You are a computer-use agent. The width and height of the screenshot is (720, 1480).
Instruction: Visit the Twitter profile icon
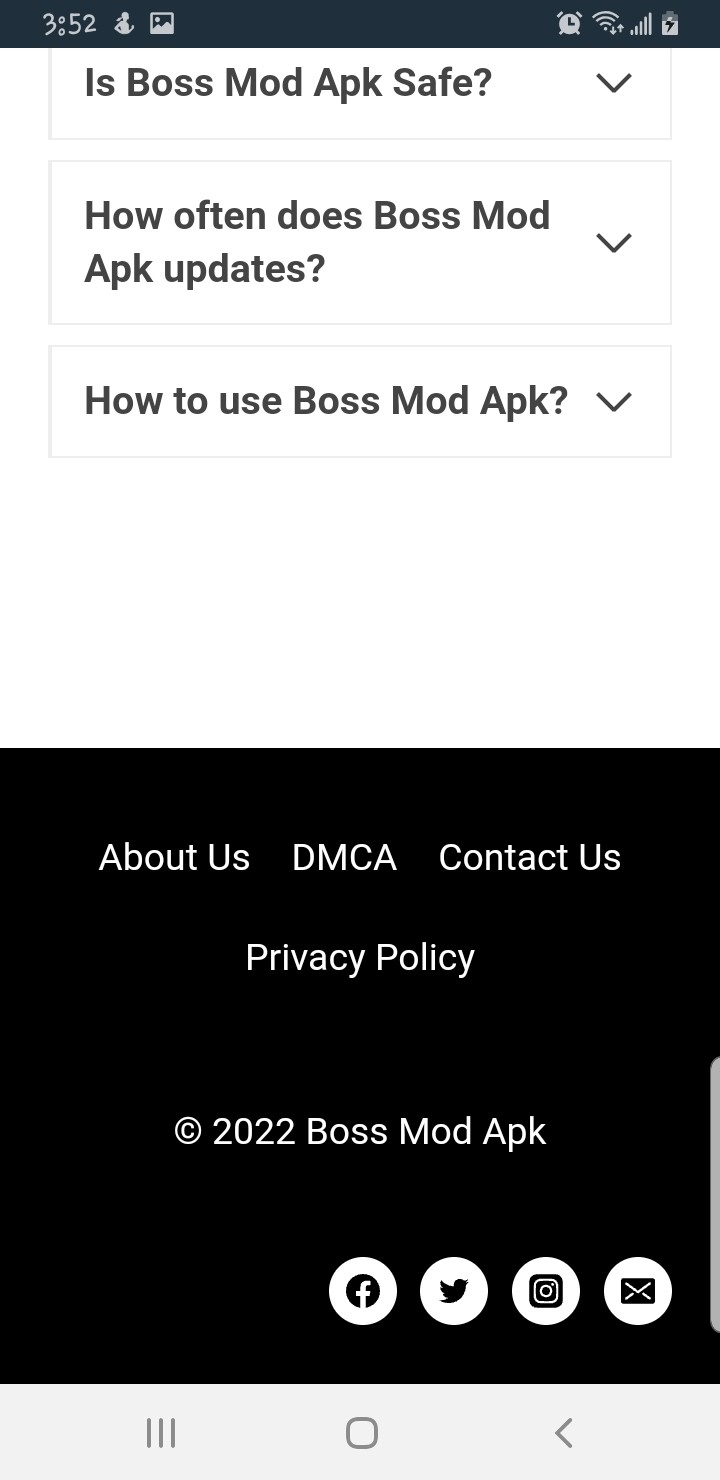click(454, 1291)
